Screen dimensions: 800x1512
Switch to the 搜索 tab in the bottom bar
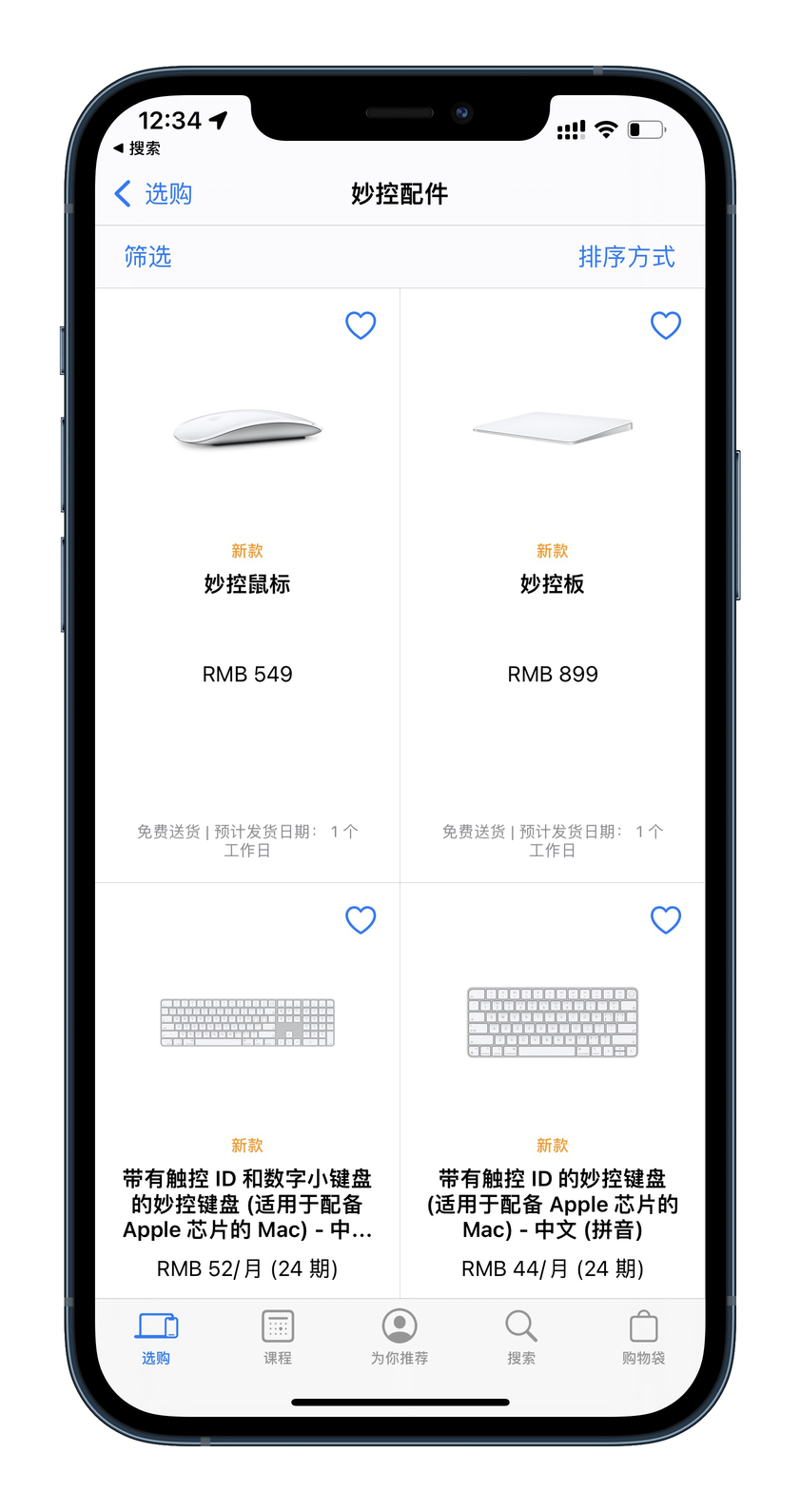[521, 1337]
